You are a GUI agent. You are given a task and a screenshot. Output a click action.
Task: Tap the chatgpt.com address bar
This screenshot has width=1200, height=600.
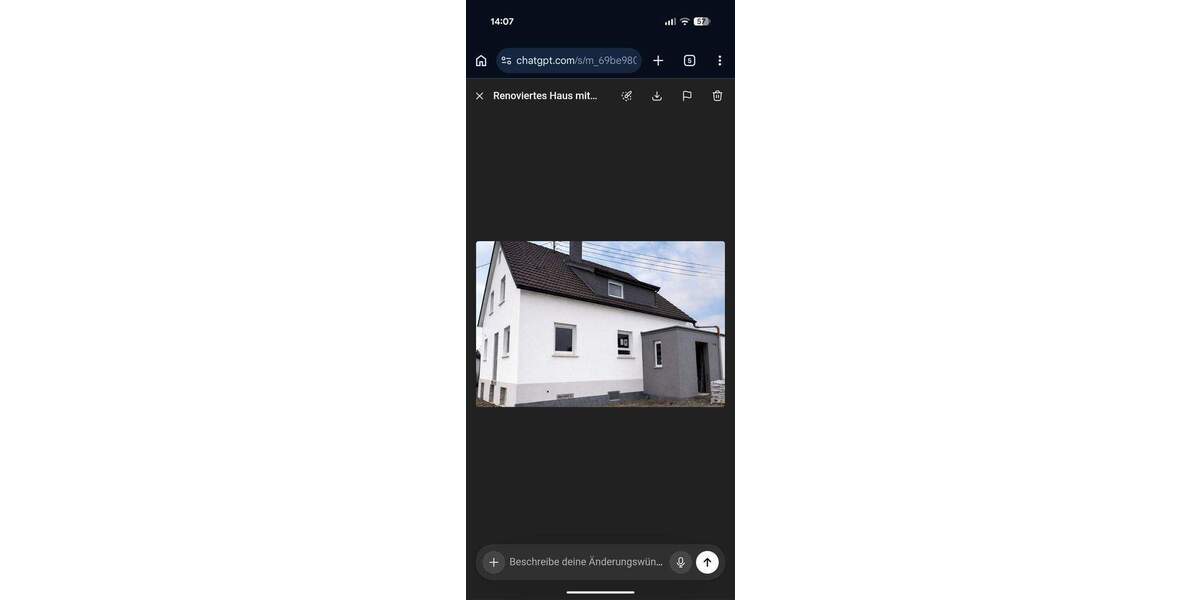click(x=570, y=61)
